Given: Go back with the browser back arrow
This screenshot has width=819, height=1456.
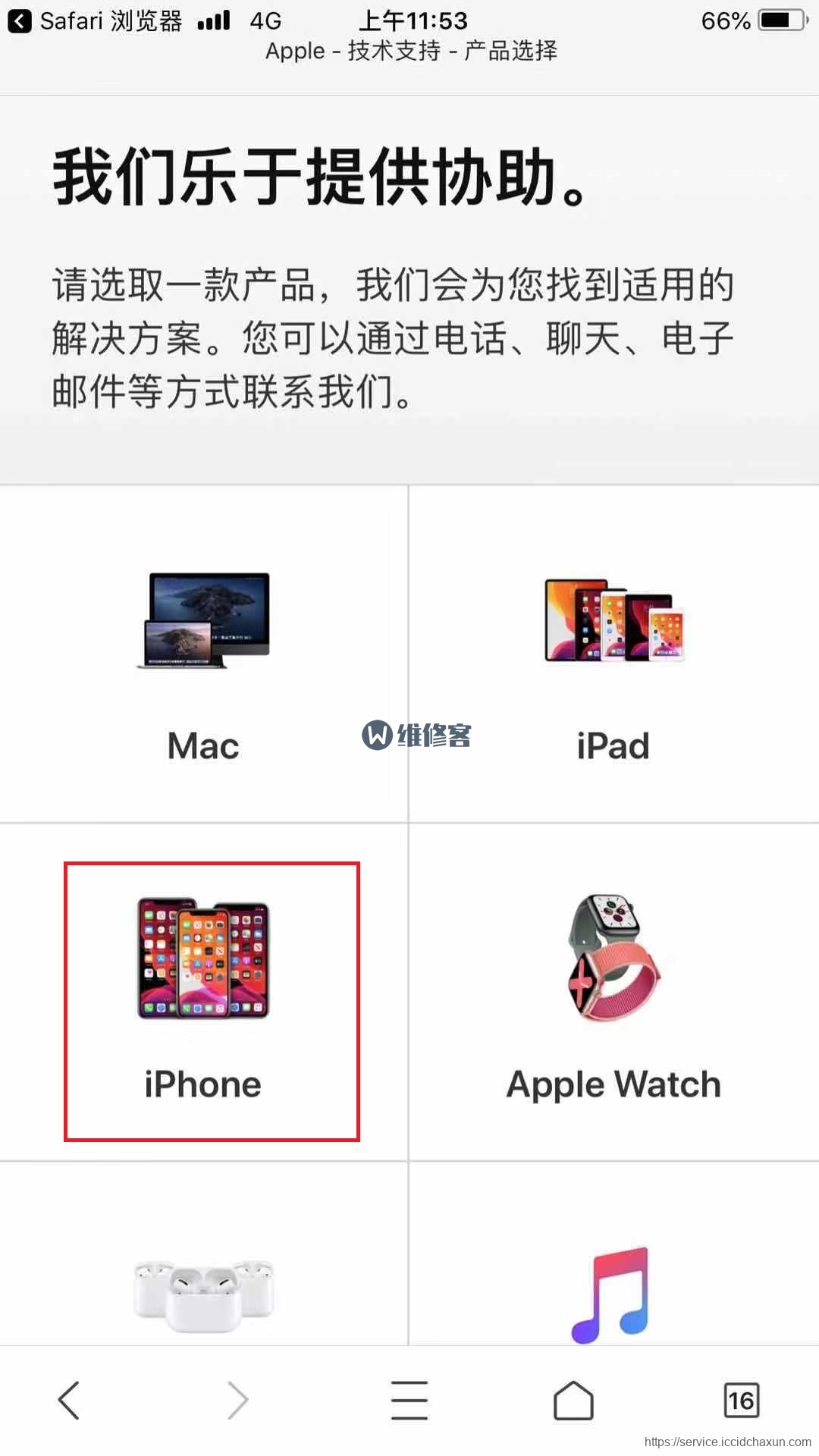Looking at the screenshot, I should 69,1400.
